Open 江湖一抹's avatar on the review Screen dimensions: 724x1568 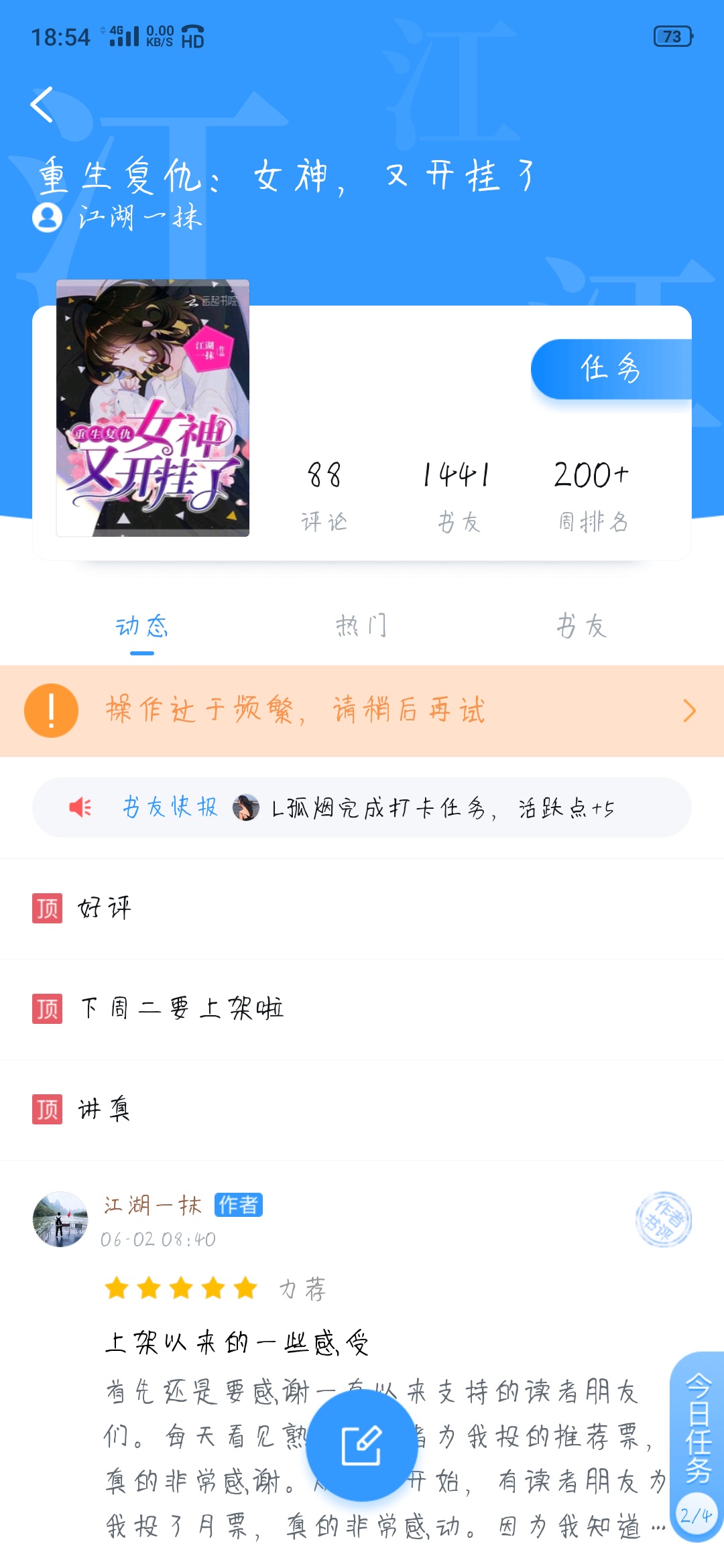pyautogui.click(x=60, y=1219)
